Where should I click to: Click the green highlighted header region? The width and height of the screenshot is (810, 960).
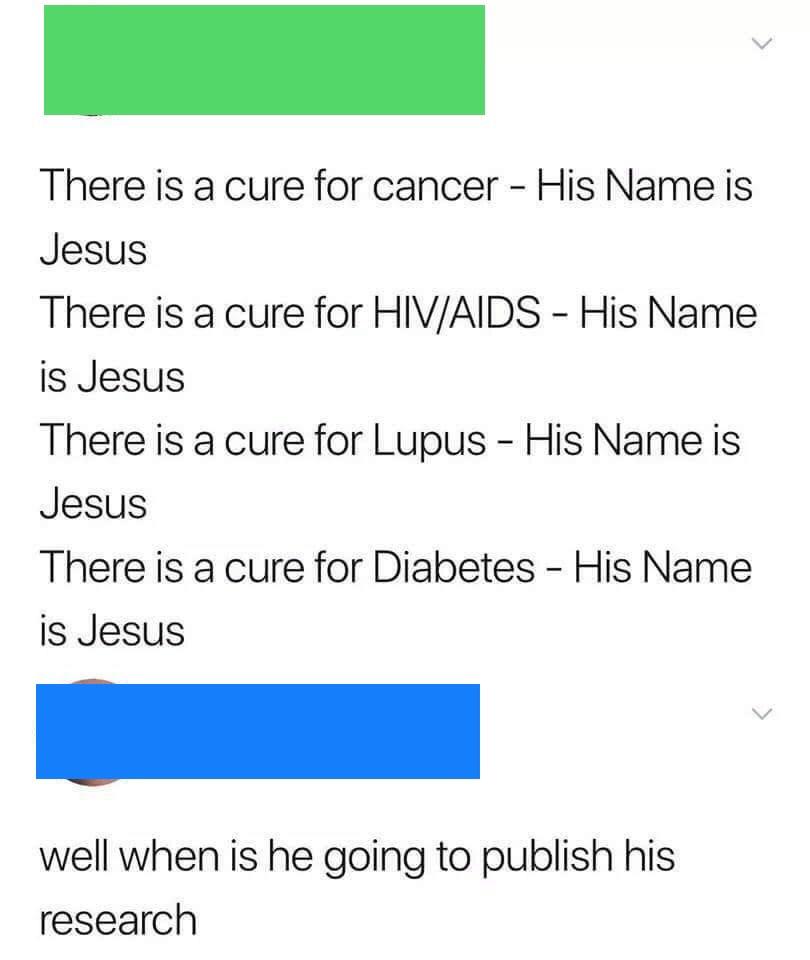[263, 58]
